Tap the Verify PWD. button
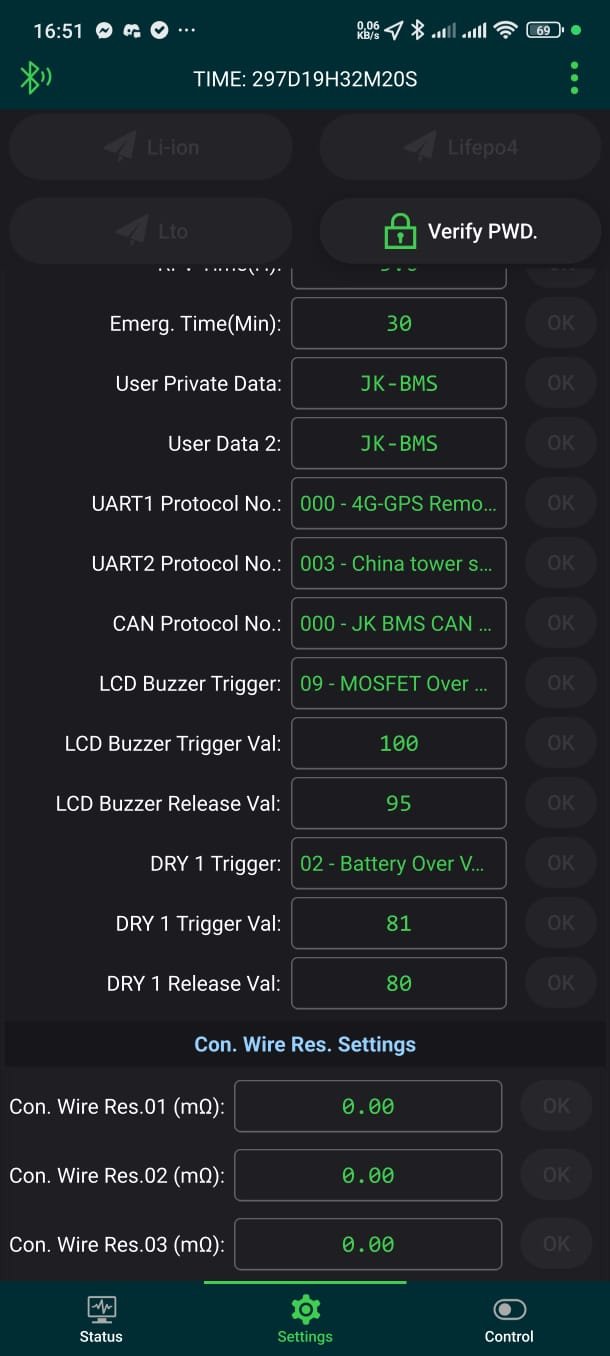This screenshot has height=1356, width=610. pos(460,231)
